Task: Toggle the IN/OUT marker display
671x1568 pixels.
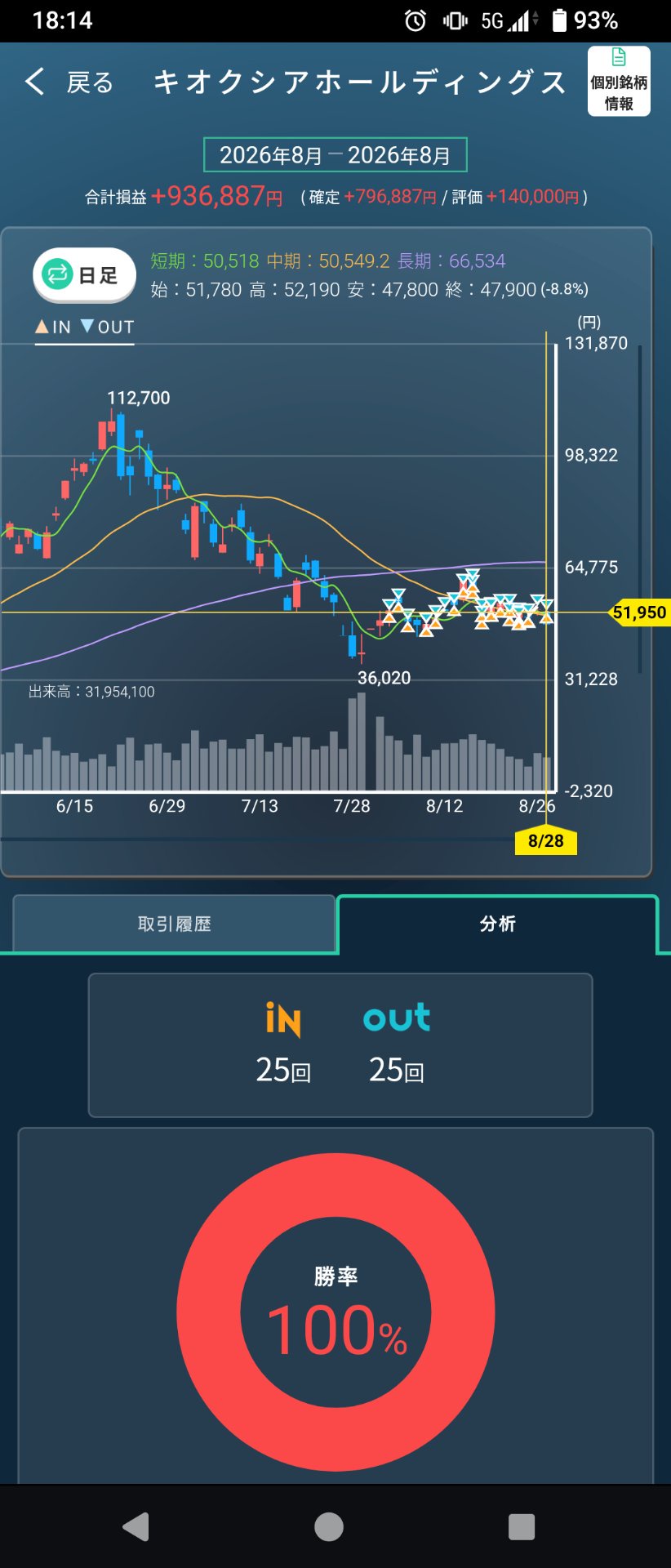Action: click(84, 327)
